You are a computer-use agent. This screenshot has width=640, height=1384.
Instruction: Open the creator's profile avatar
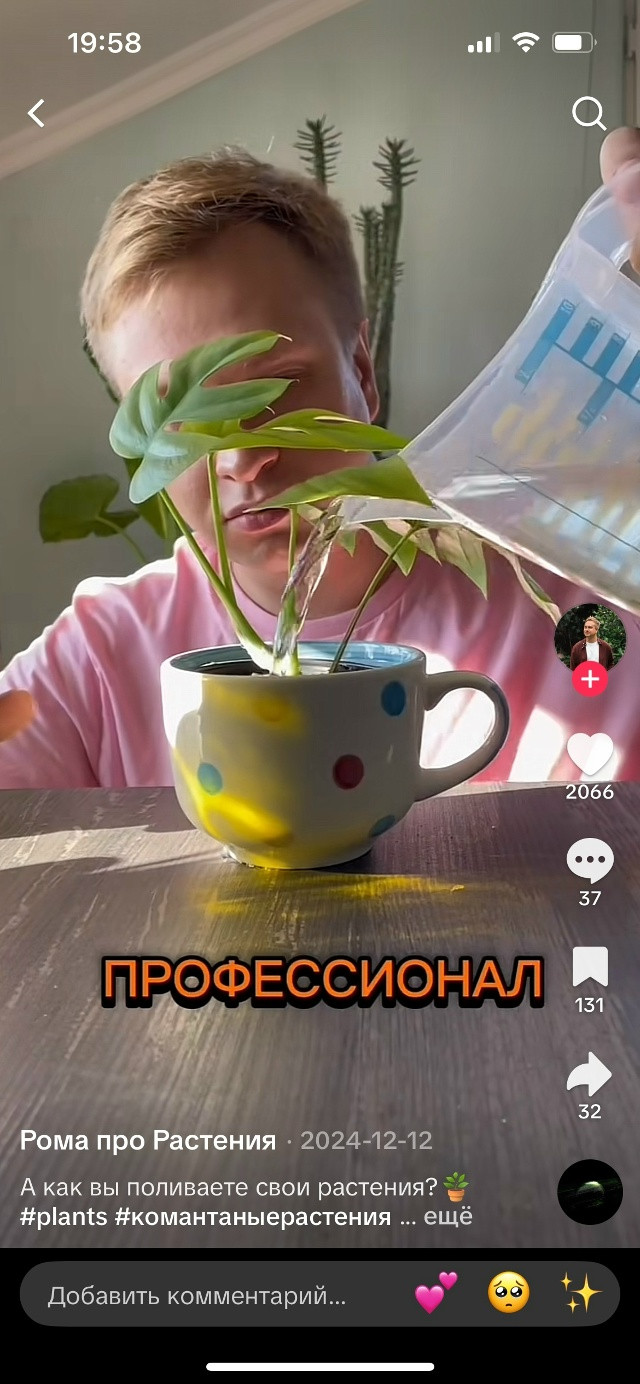tap(590, 639)
